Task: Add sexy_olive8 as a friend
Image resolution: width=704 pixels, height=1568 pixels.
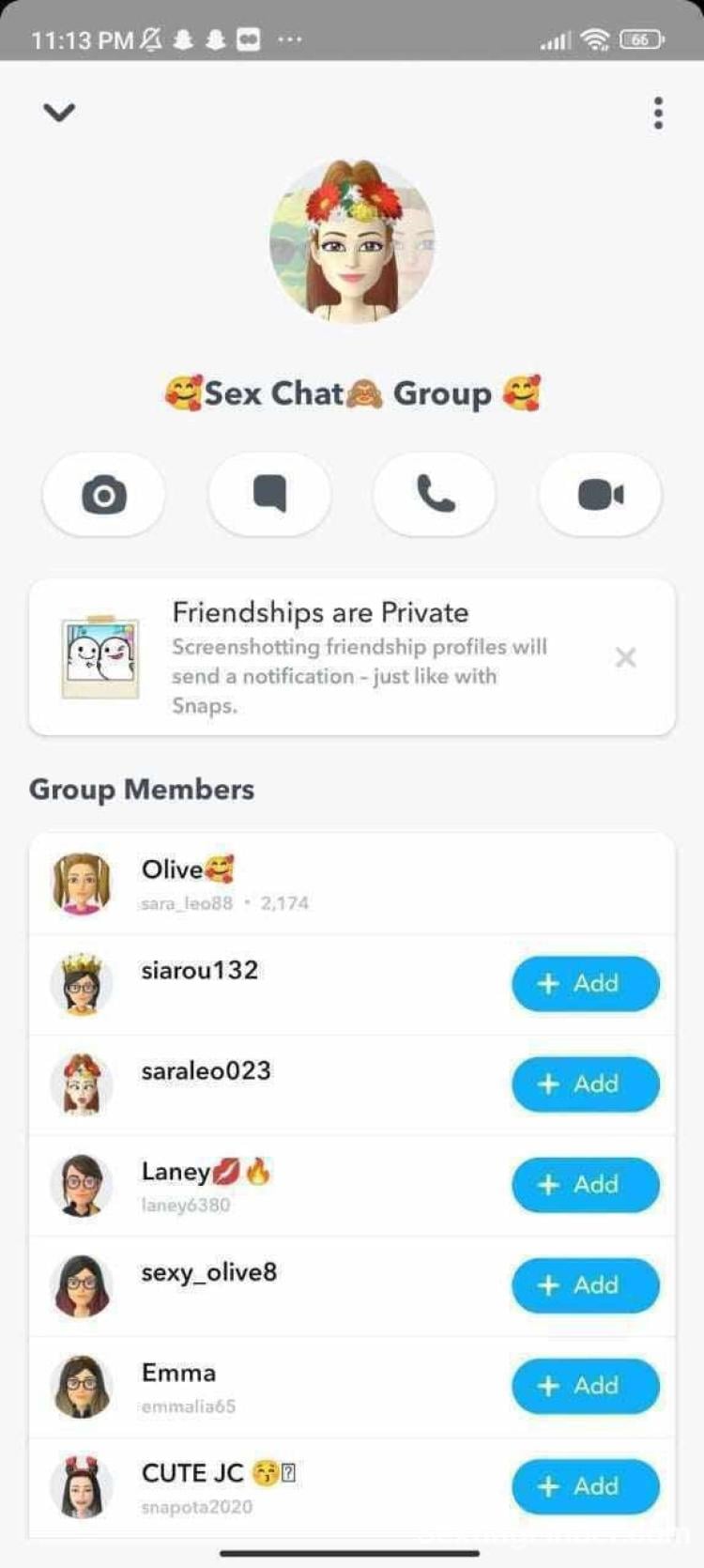Action: [585, 1284]
